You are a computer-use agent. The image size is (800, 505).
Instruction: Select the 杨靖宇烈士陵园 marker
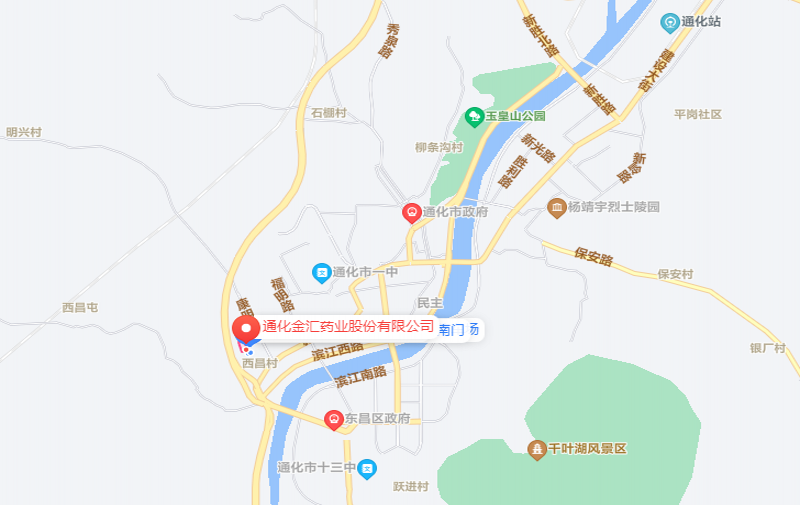(556, 207)
